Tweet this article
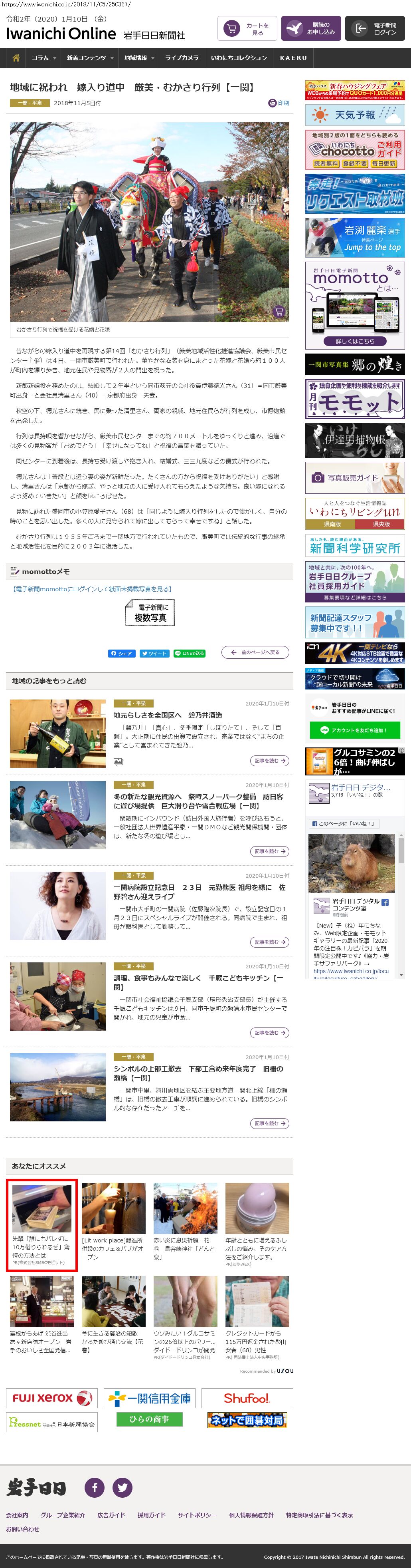411x1568 pixels. [154, 653]
